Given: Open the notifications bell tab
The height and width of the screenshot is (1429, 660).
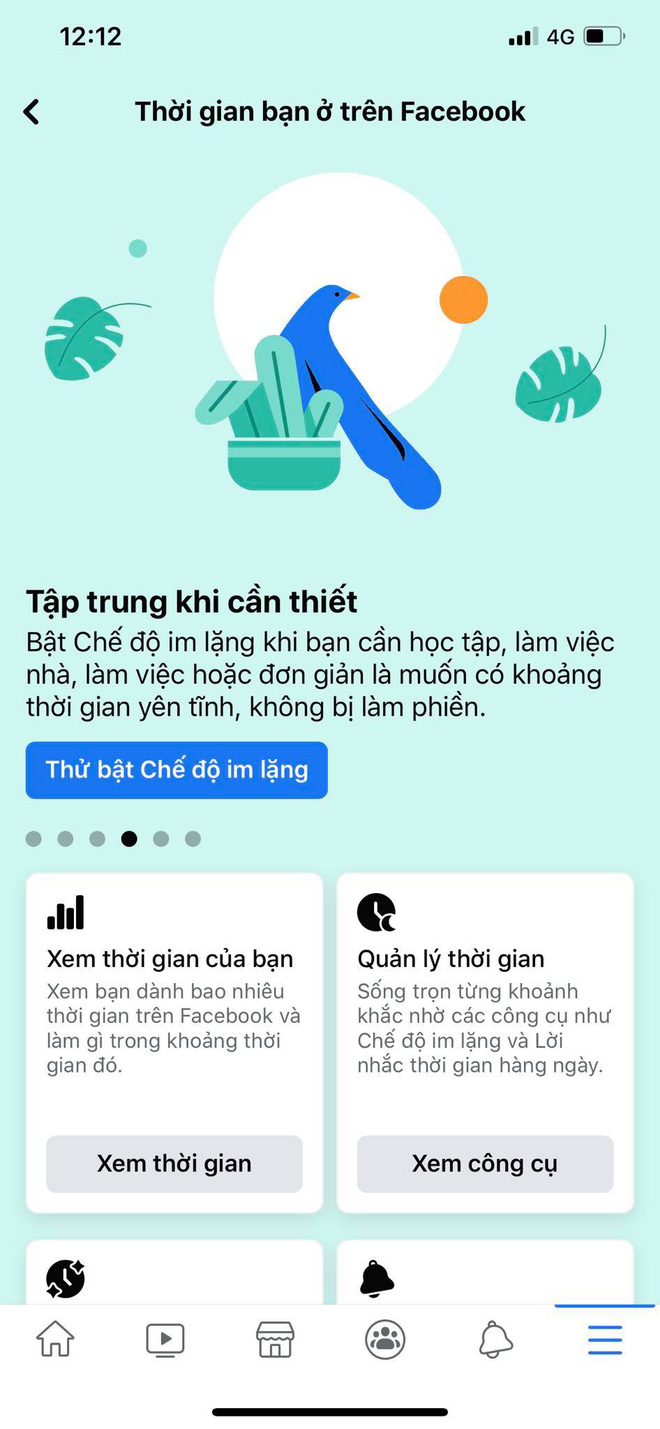Looking at the screenshot, I should 495,1339.
